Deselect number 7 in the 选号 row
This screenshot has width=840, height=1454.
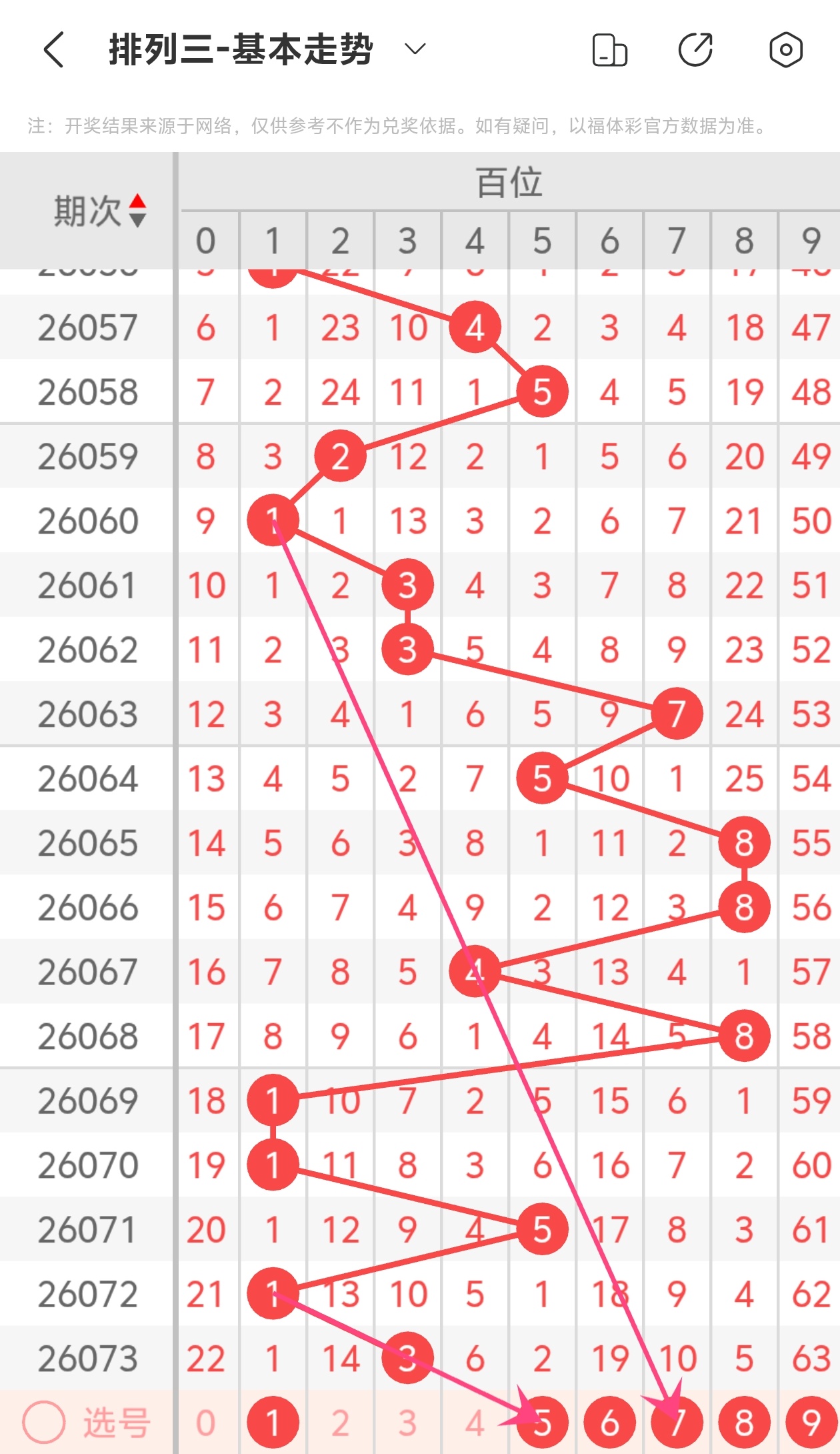coord(677,1423)
